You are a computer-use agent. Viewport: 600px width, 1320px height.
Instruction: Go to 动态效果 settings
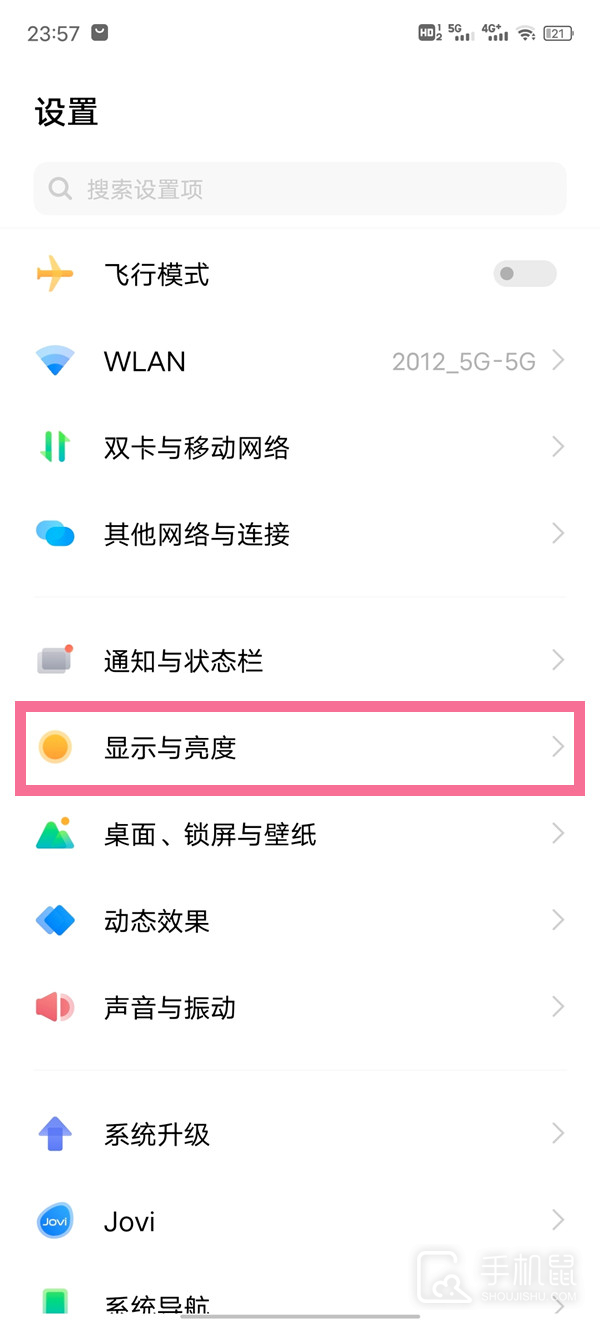pos(300,920)
